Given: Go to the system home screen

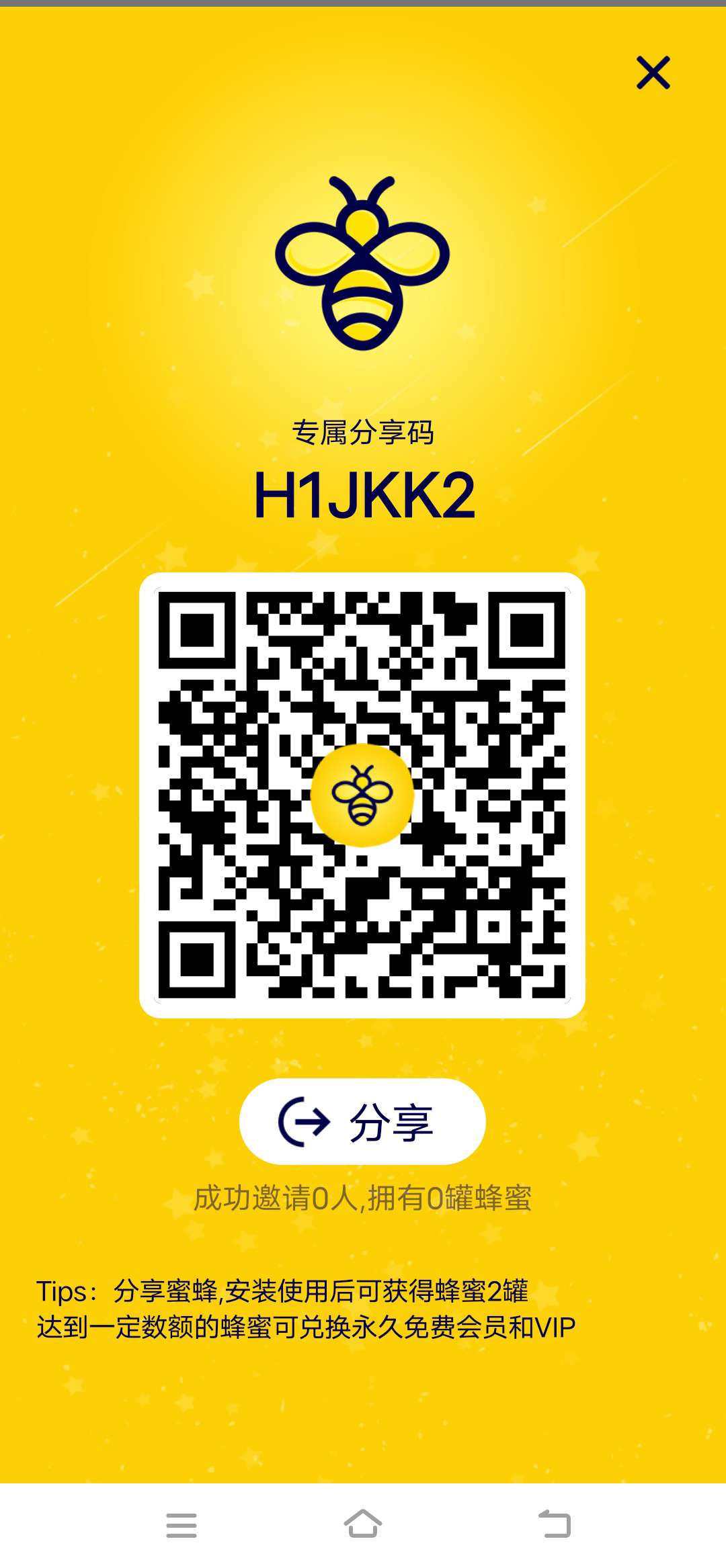Looking at the screenshot, I should tap(363, 1524).
